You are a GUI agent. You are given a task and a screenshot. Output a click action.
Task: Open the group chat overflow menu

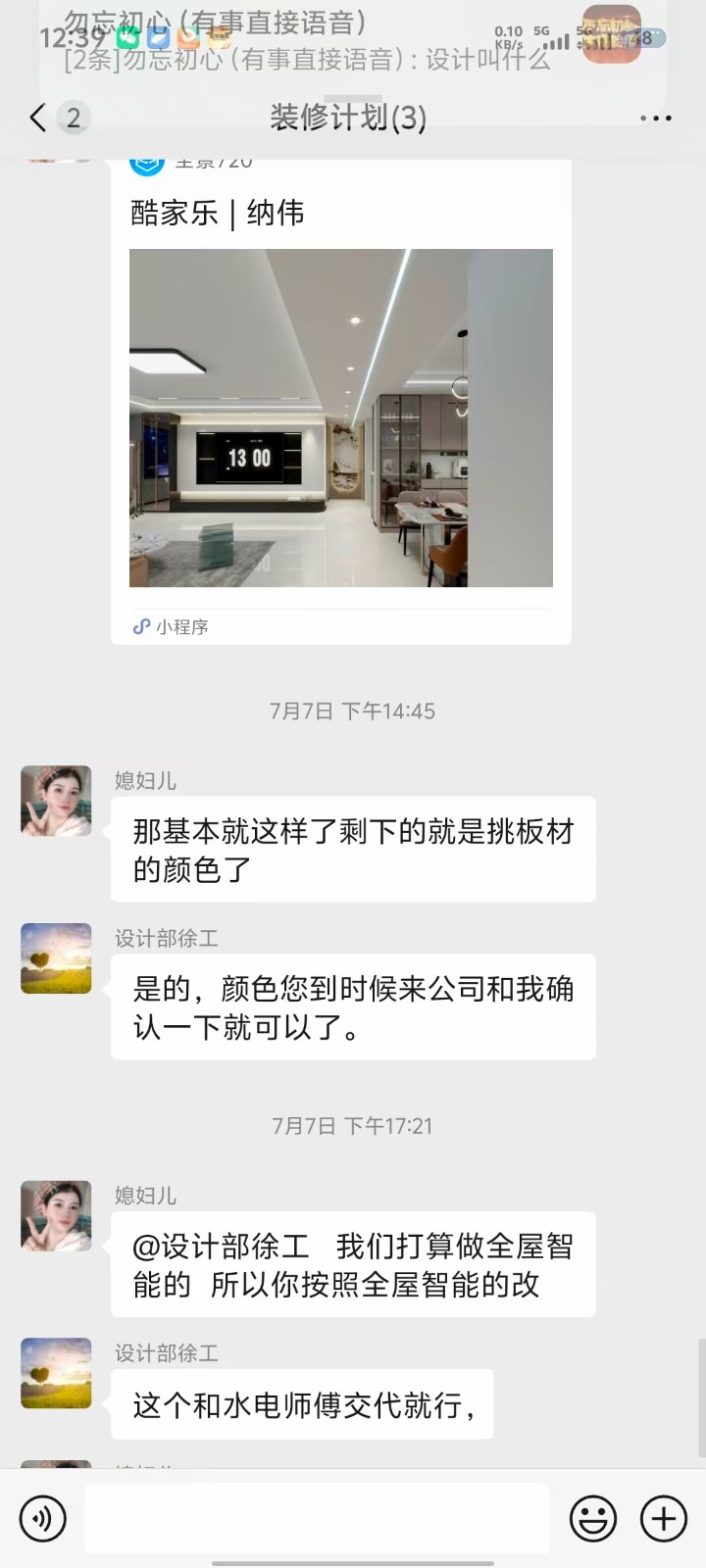655,119
